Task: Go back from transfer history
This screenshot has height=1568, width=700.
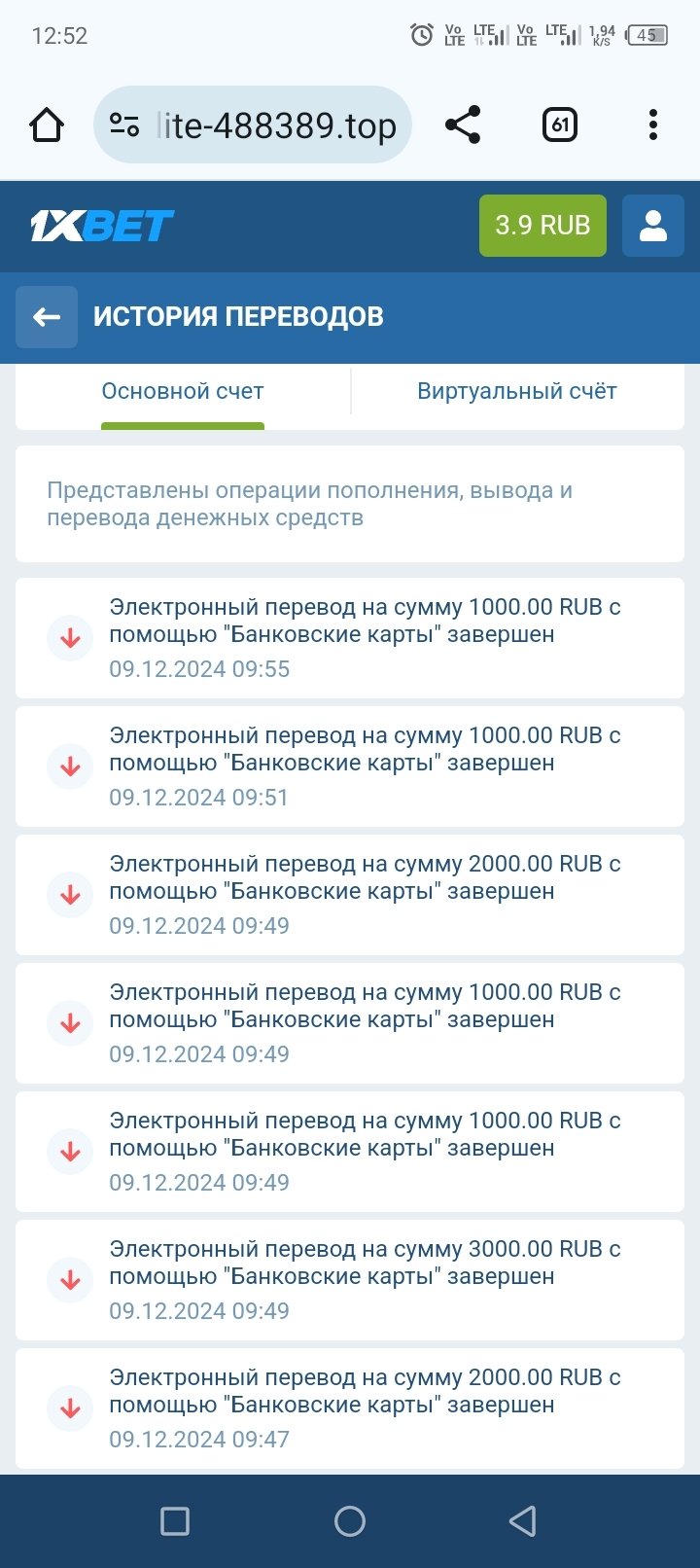Action: coord(47,317)
